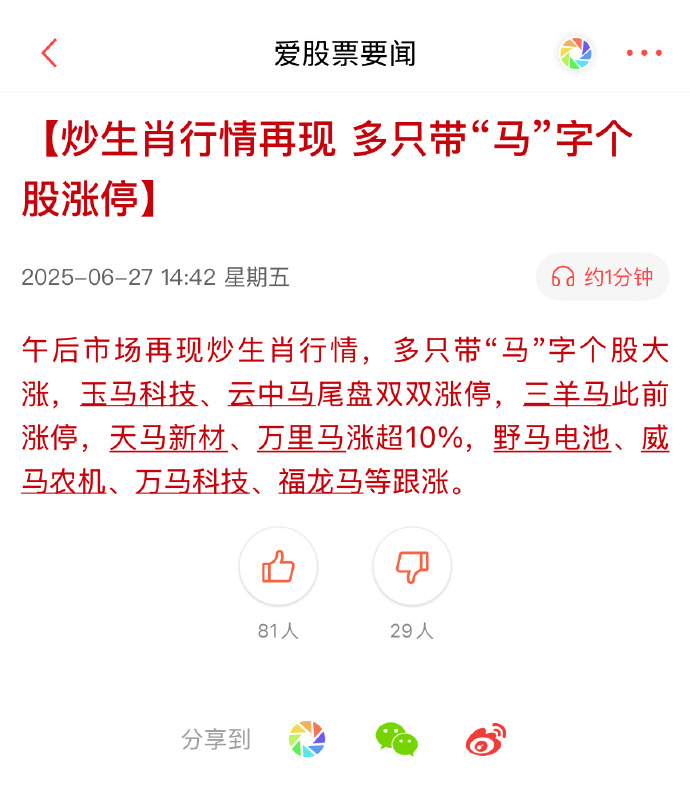Image resolution: width=690 pixels, height=795 pixels.
Task: Share the article to WeChat
Action: point(396,740)
